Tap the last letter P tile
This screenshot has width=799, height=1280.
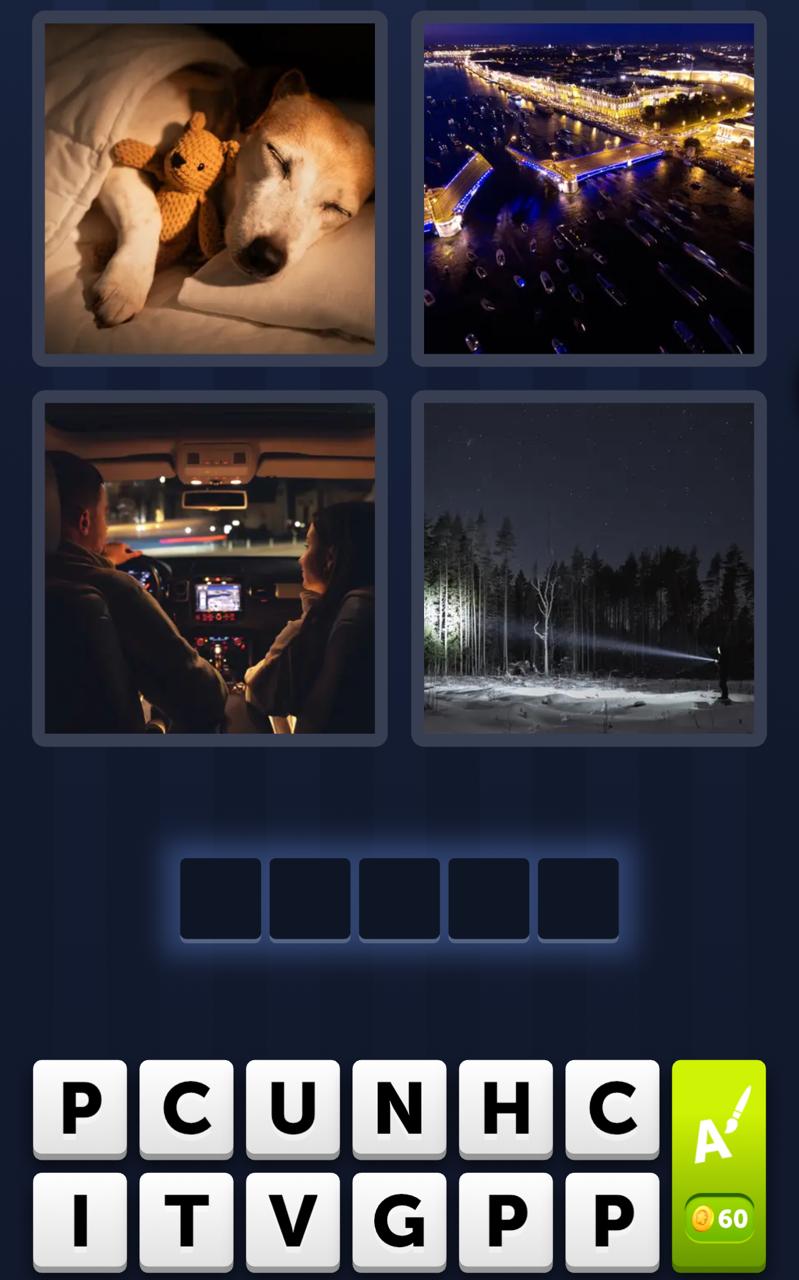[610, 1218]
